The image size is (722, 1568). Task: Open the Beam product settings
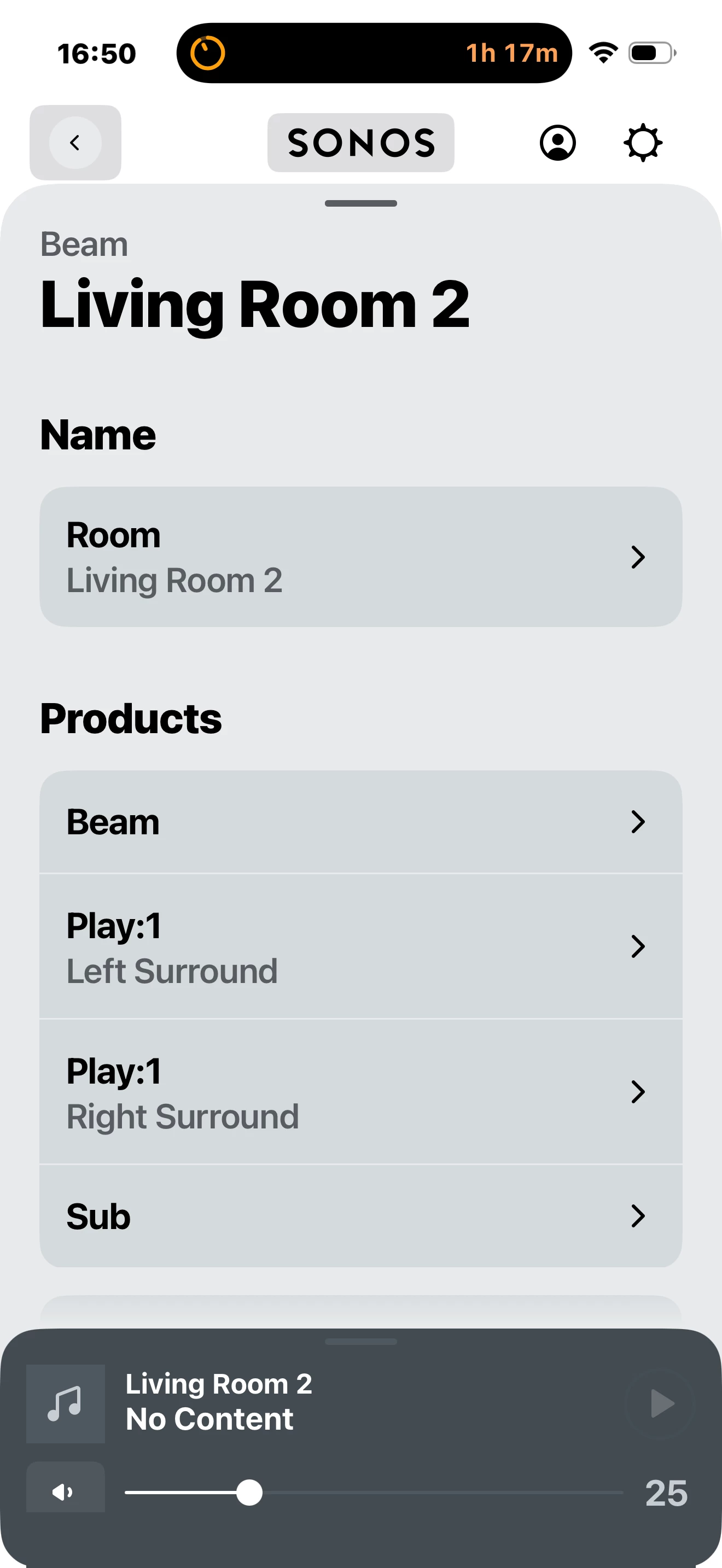(360, 822)
